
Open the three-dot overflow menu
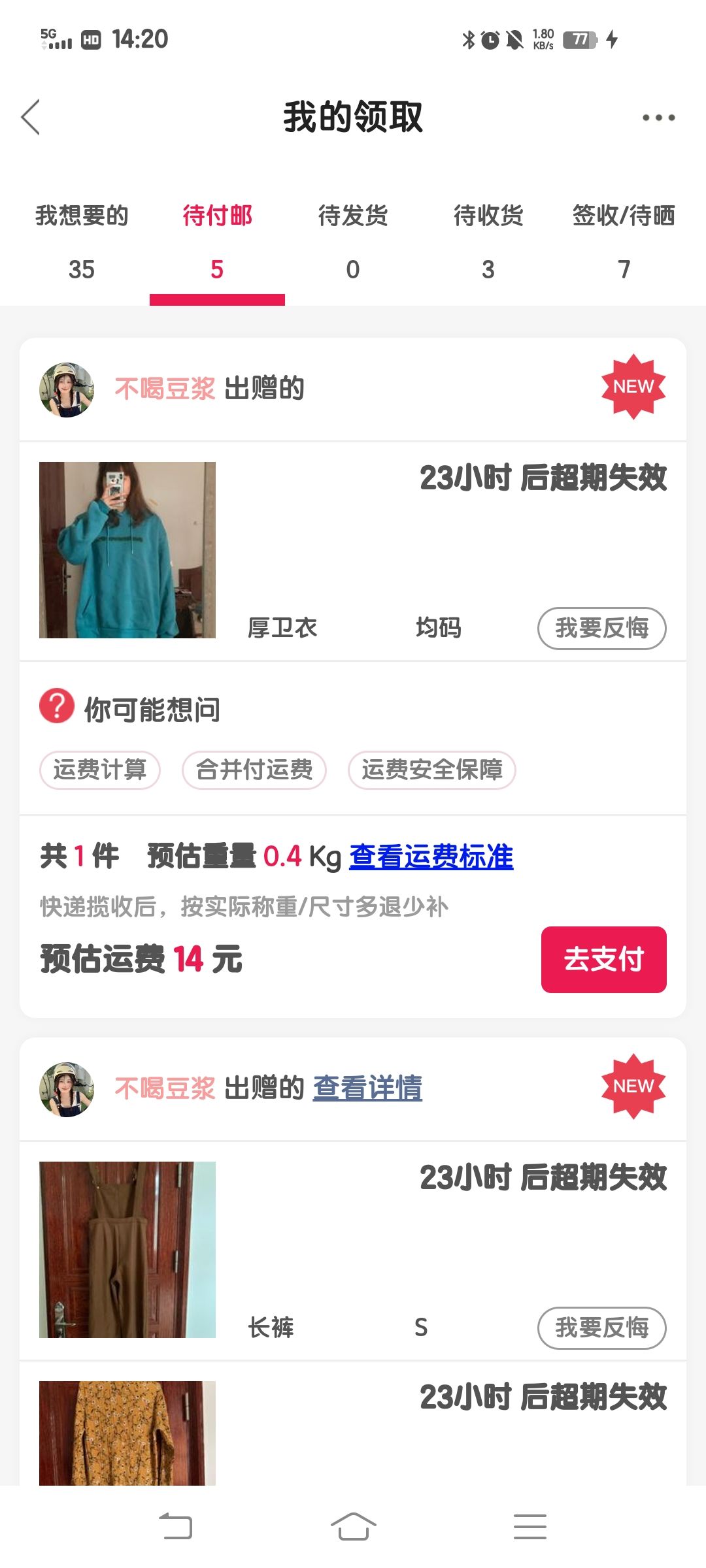click(x=658, y=118)
